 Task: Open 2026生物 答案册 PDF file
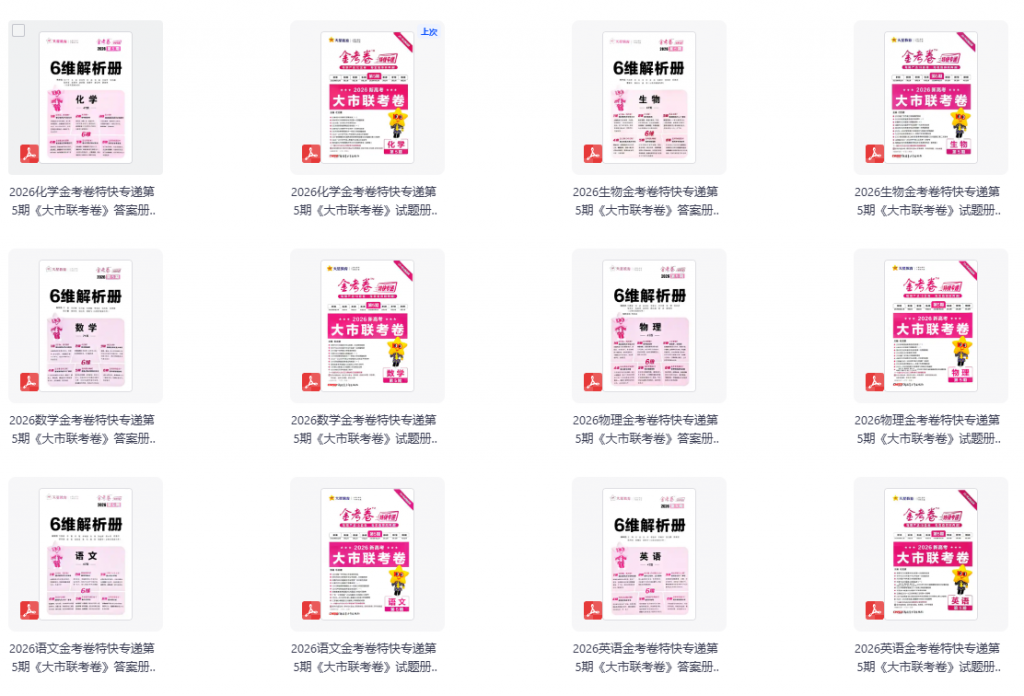649,98
